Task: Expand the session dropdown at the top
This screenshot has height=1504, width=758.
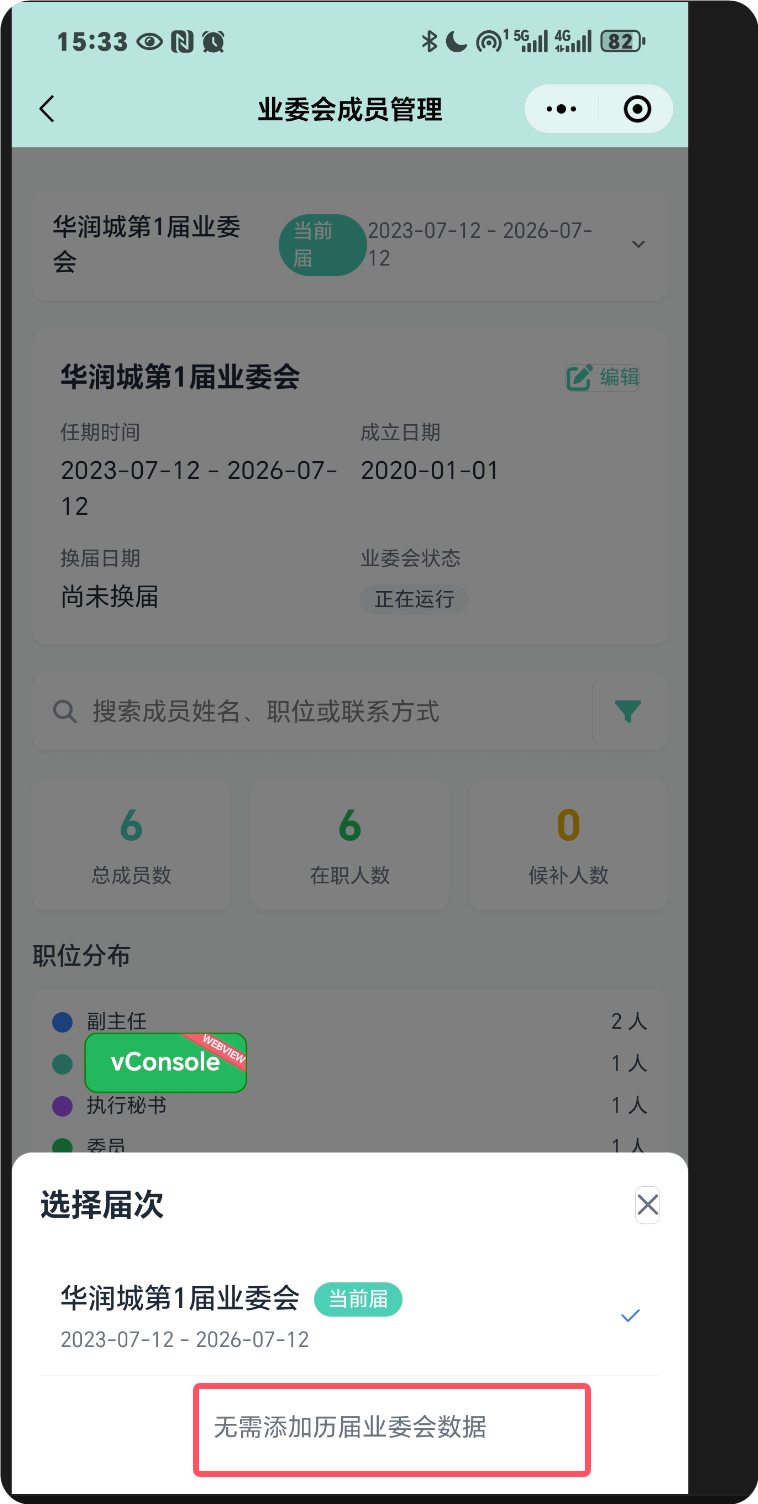Action: point(638,244)
